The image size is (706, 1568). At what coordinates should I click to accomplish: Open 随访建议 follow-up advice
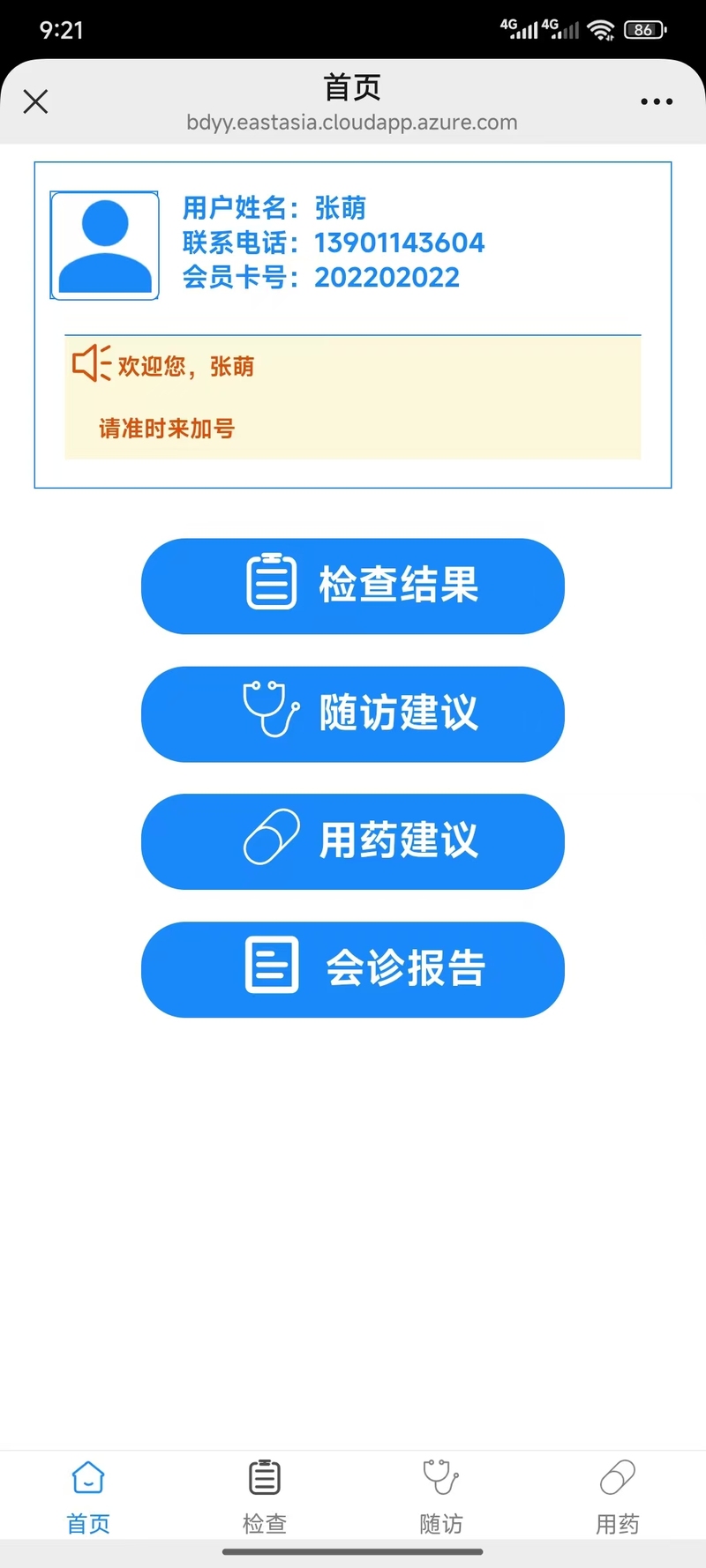click(352, 713)
